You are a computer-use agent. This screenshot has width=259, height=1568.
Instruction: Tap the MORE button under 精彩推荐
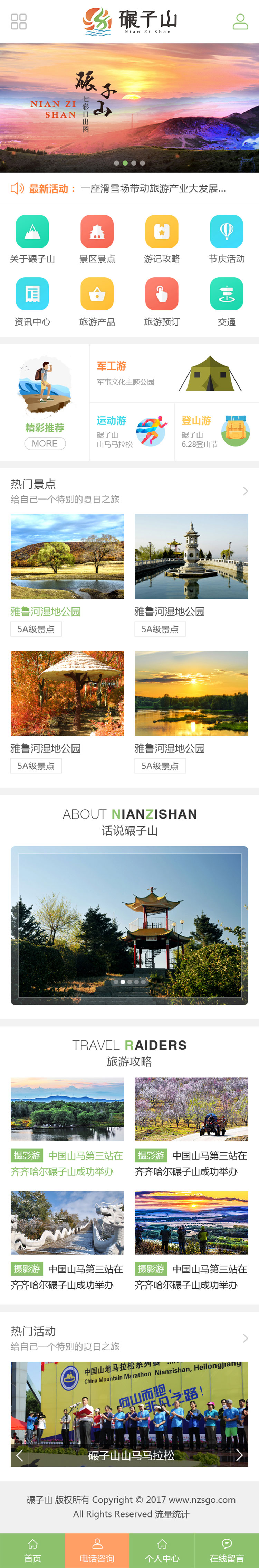point(45,444)
